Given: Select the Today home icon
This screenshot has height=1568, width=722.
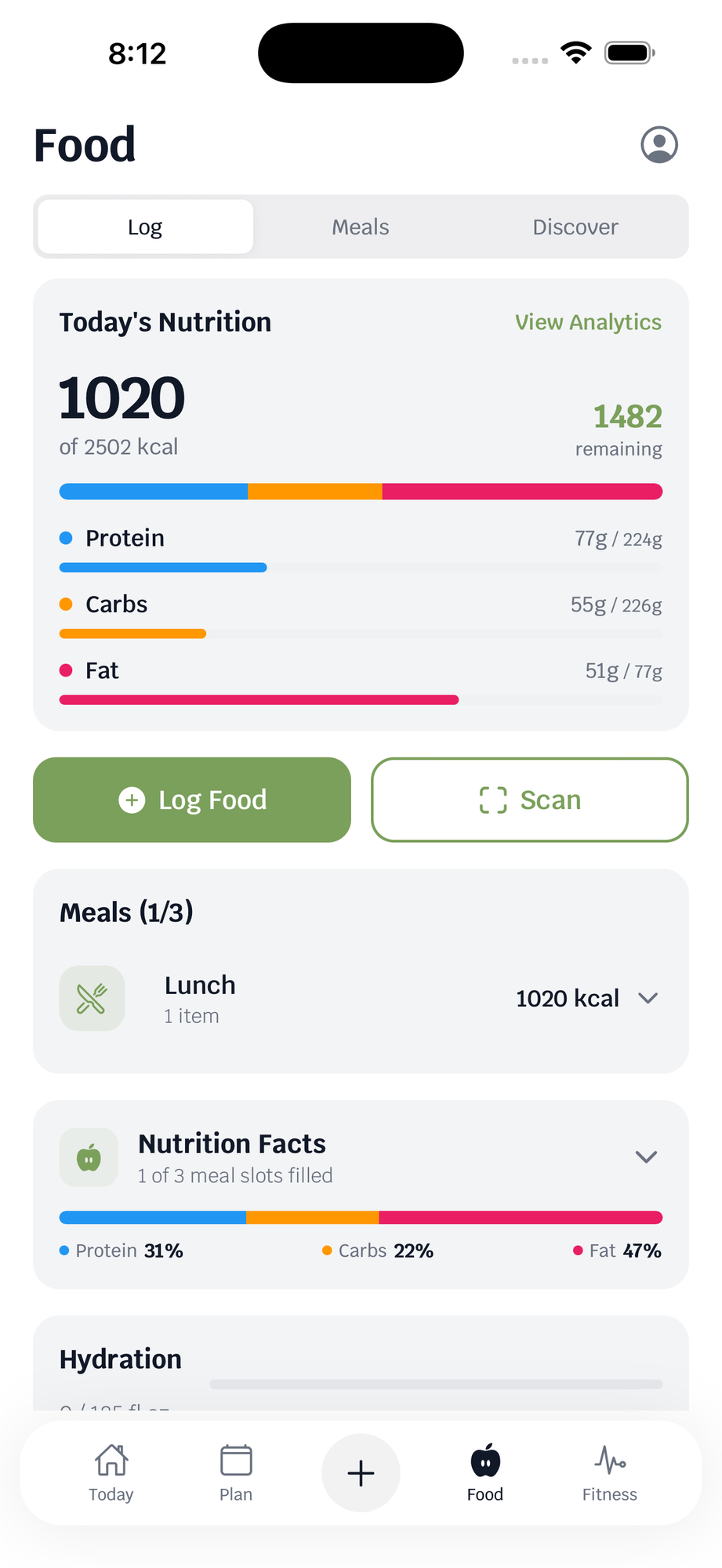Looking at the screenshot, I should pyautogui.click(x=111, y=1461).
